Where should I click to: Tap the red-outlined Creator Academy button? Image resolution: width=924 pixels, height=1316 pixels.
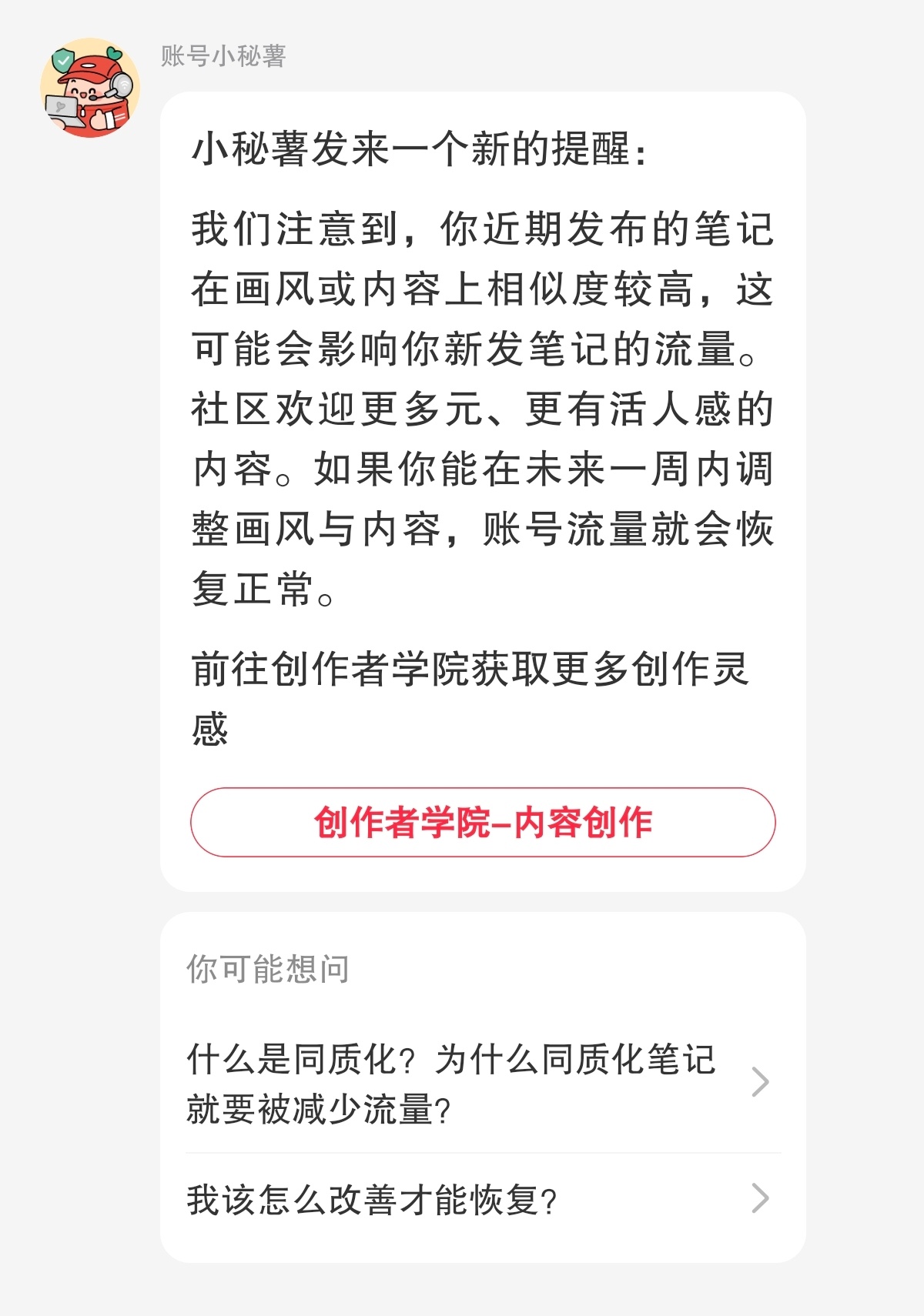tap(484, 823)
